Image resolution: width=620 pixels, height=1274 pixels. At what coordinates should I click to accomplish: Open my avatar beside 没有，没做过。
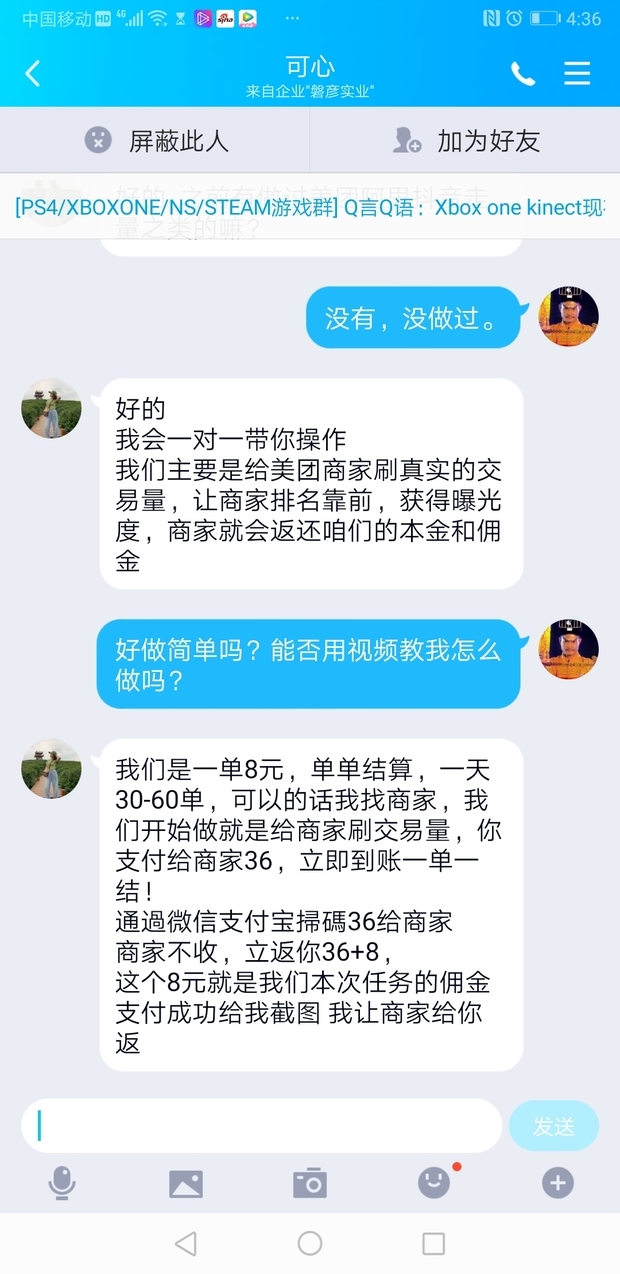point(569,317)
